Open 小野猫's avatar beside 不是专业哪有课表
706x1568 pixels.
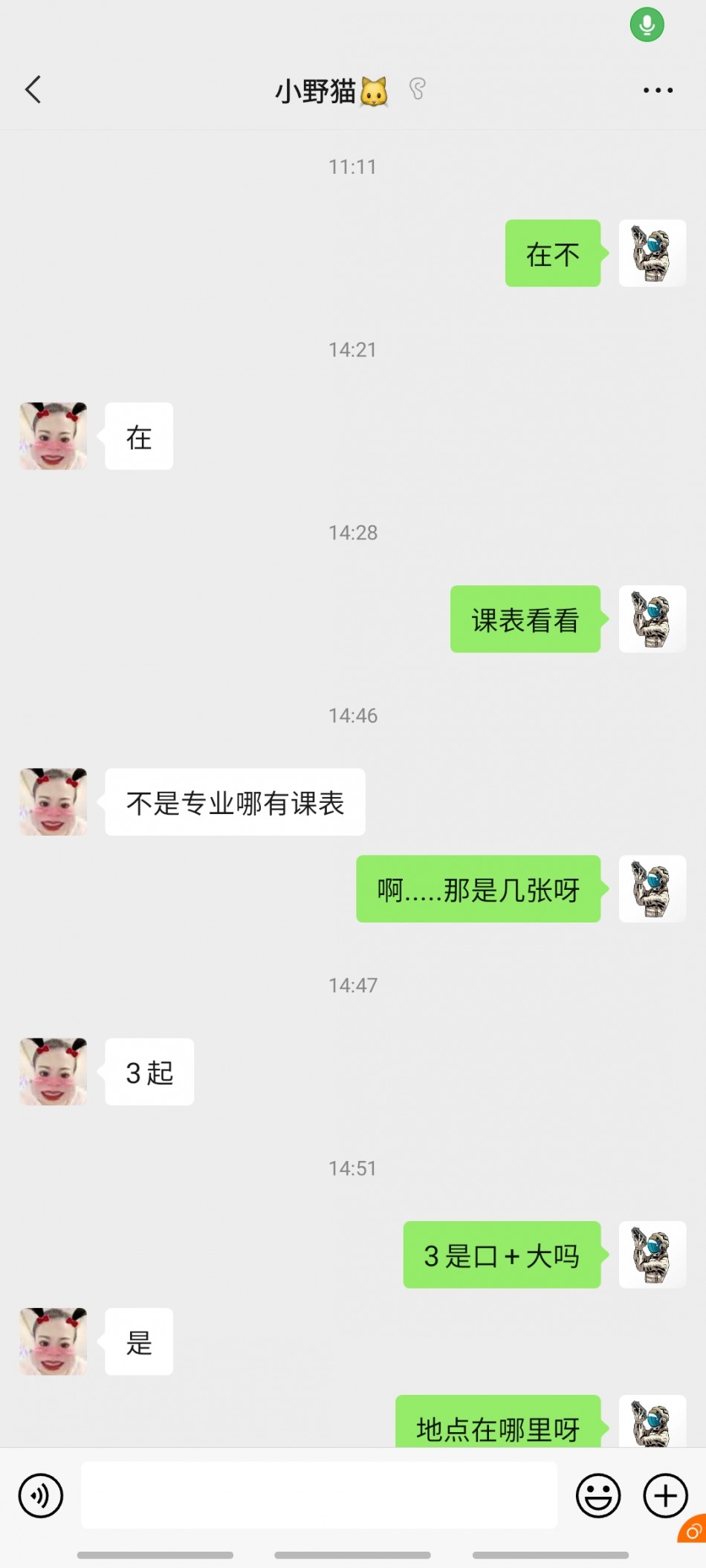coord(54,801)
